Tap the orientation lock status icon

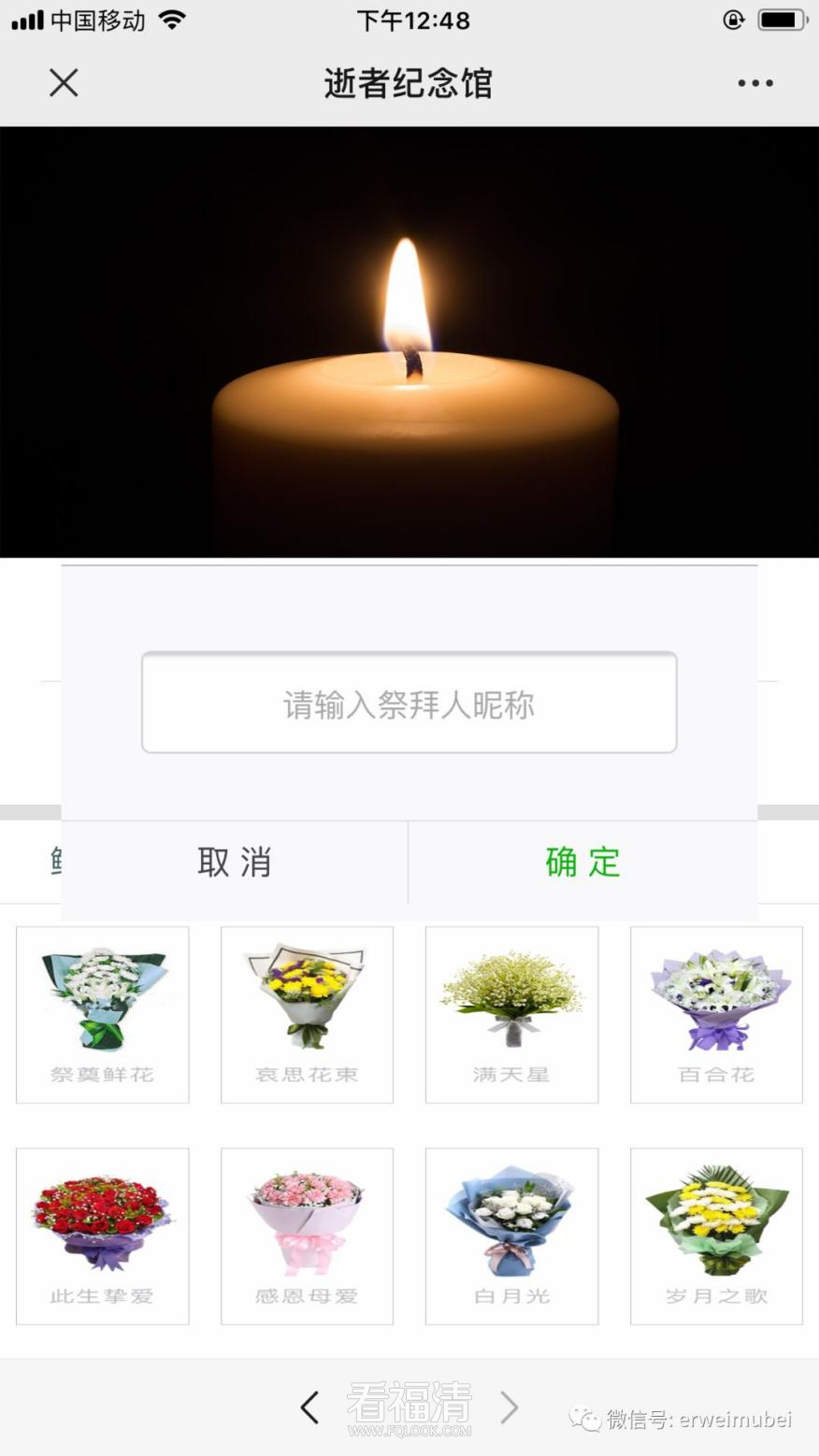point(734,19)
